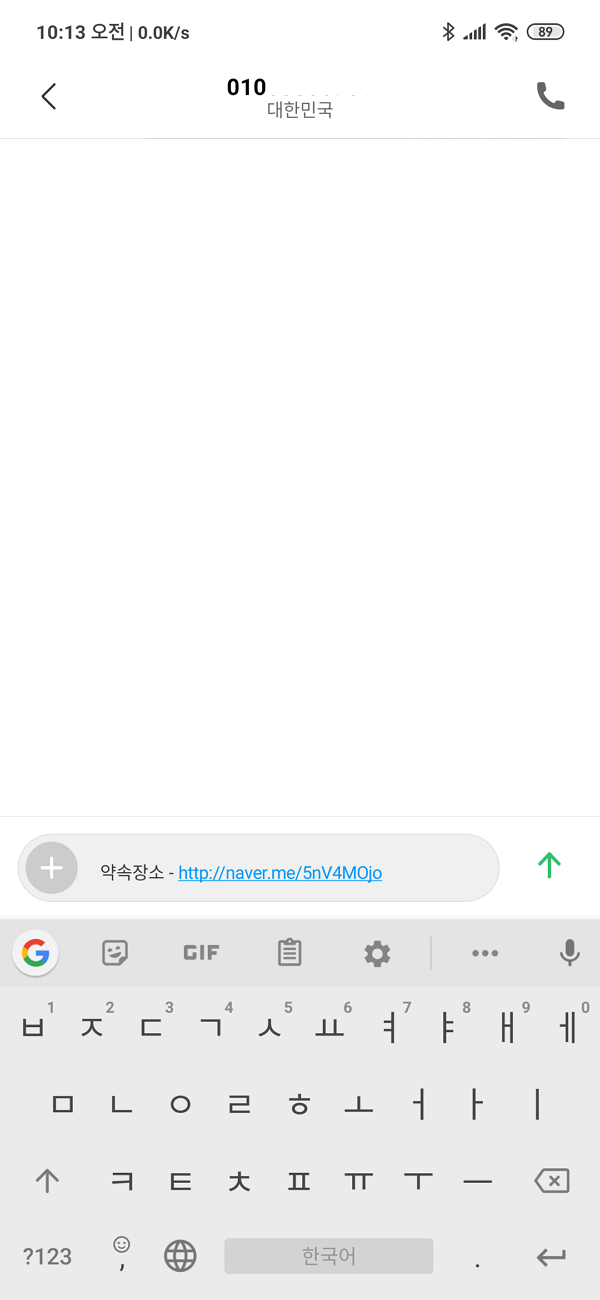Open more keyboard options via three dots
Viewport: 600px width, 1300px height.
coord(485,953)
